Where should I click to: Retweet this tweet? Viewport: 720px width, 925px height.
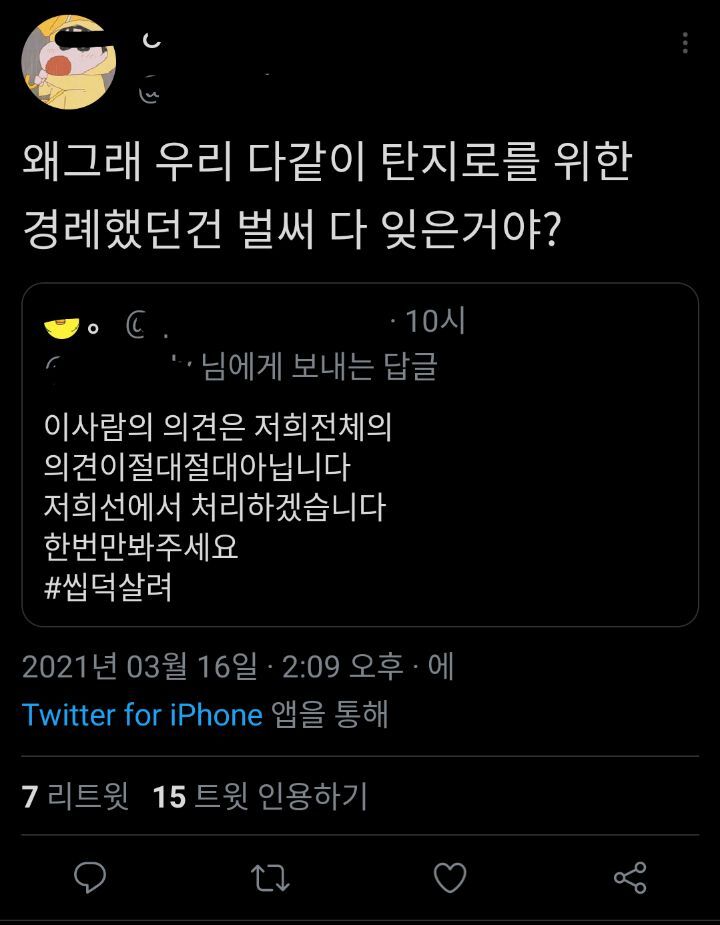(x=270, y=878)
